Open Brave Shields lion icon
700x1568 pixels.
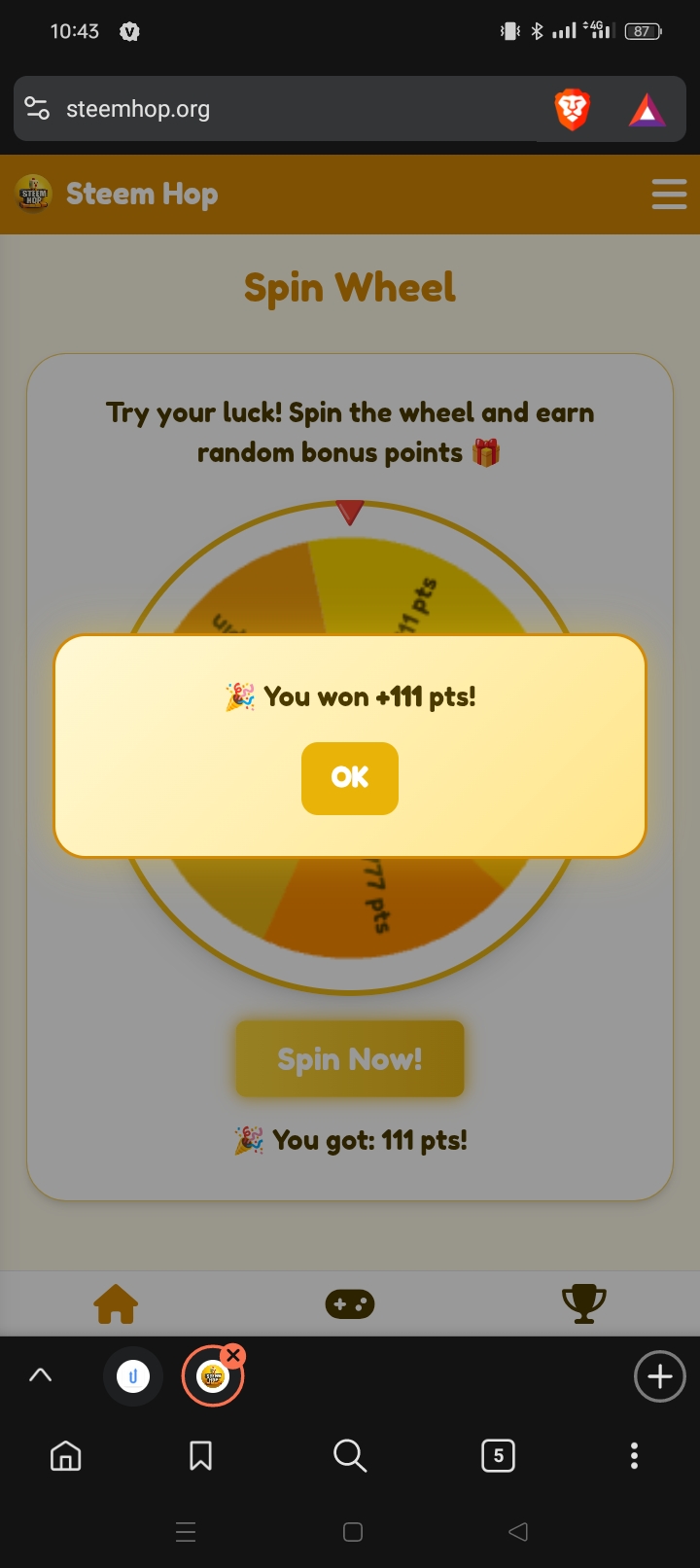[573, 110]
